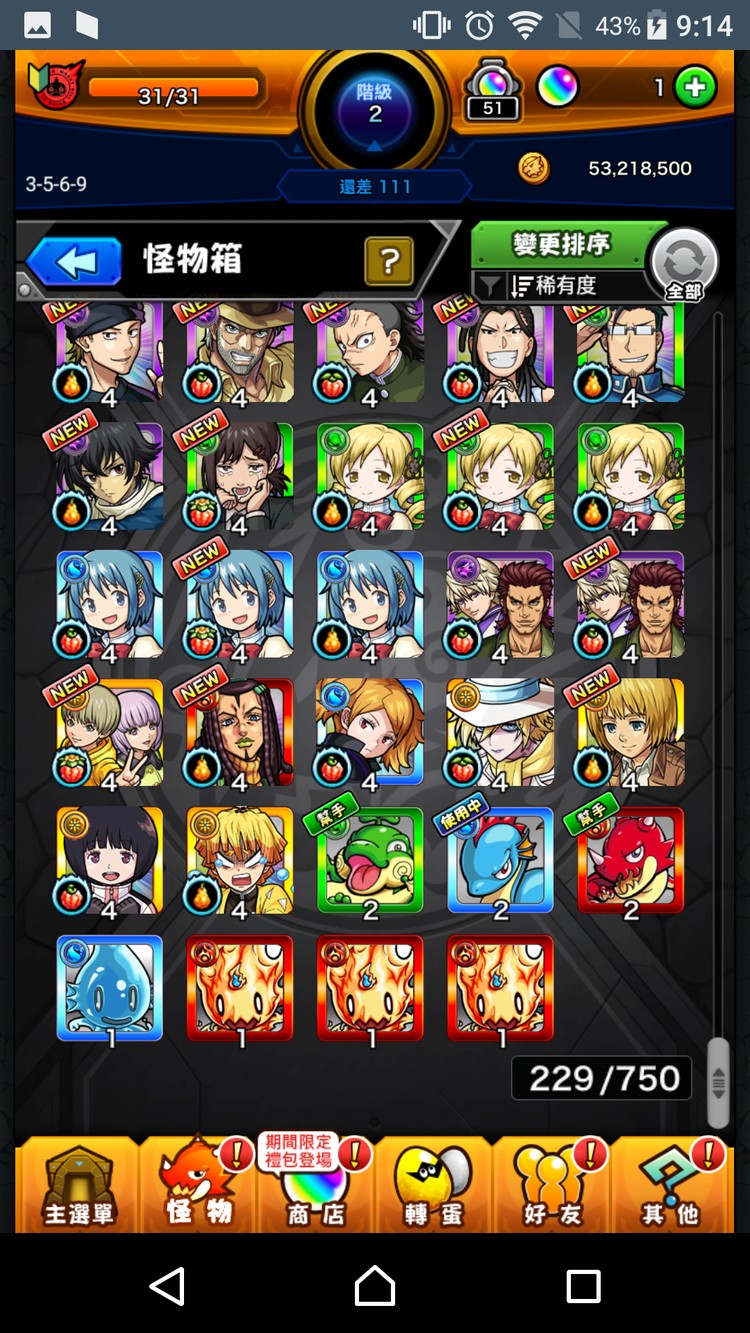Open the 主選單 main menu tab
This screenshot has width=750, height=1333.
tap(78, 1187)
